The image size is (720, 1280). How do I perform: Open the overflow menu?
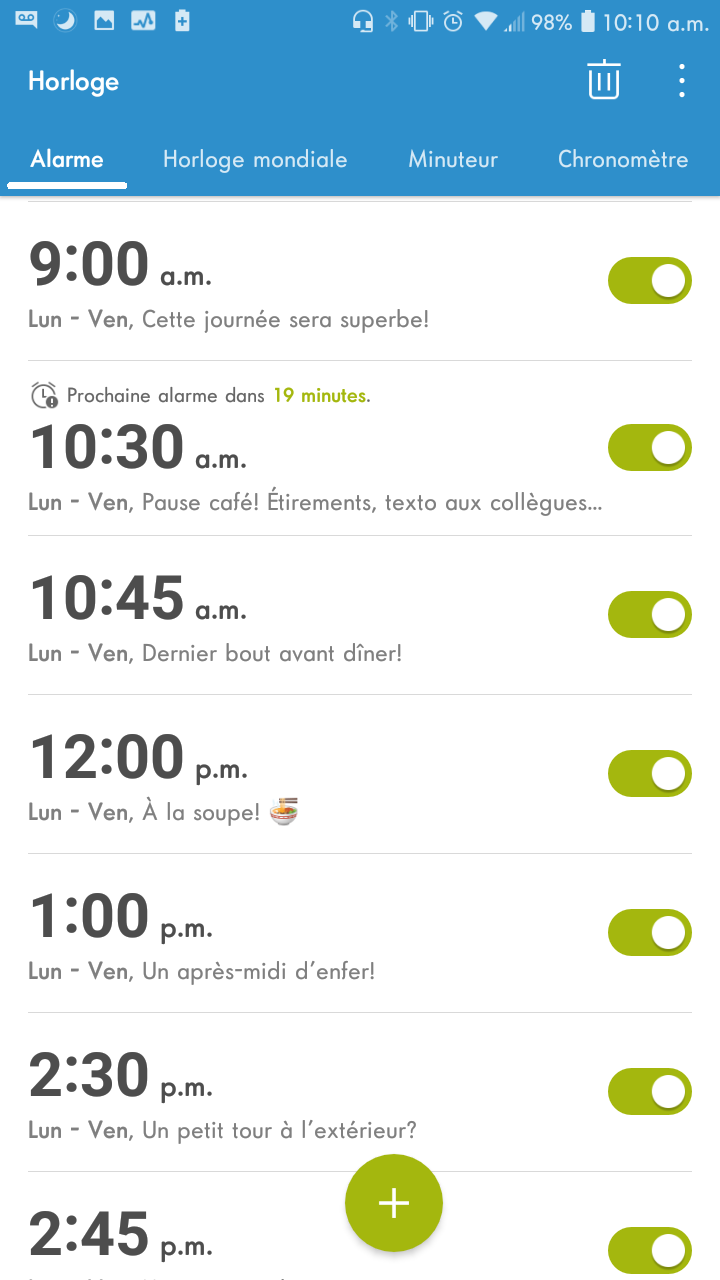[681, 80]
